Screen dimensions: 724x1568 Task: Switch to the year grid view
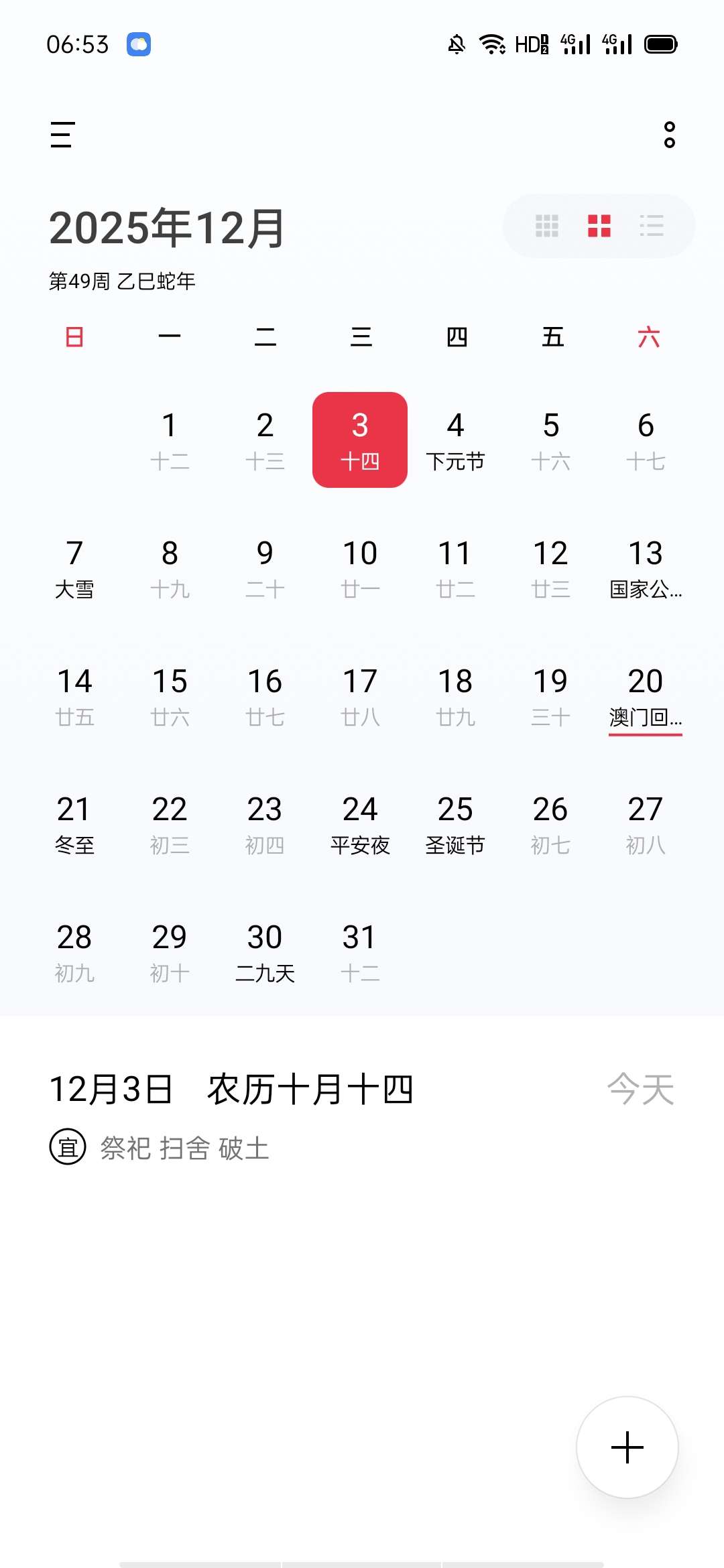click(547, 226)
